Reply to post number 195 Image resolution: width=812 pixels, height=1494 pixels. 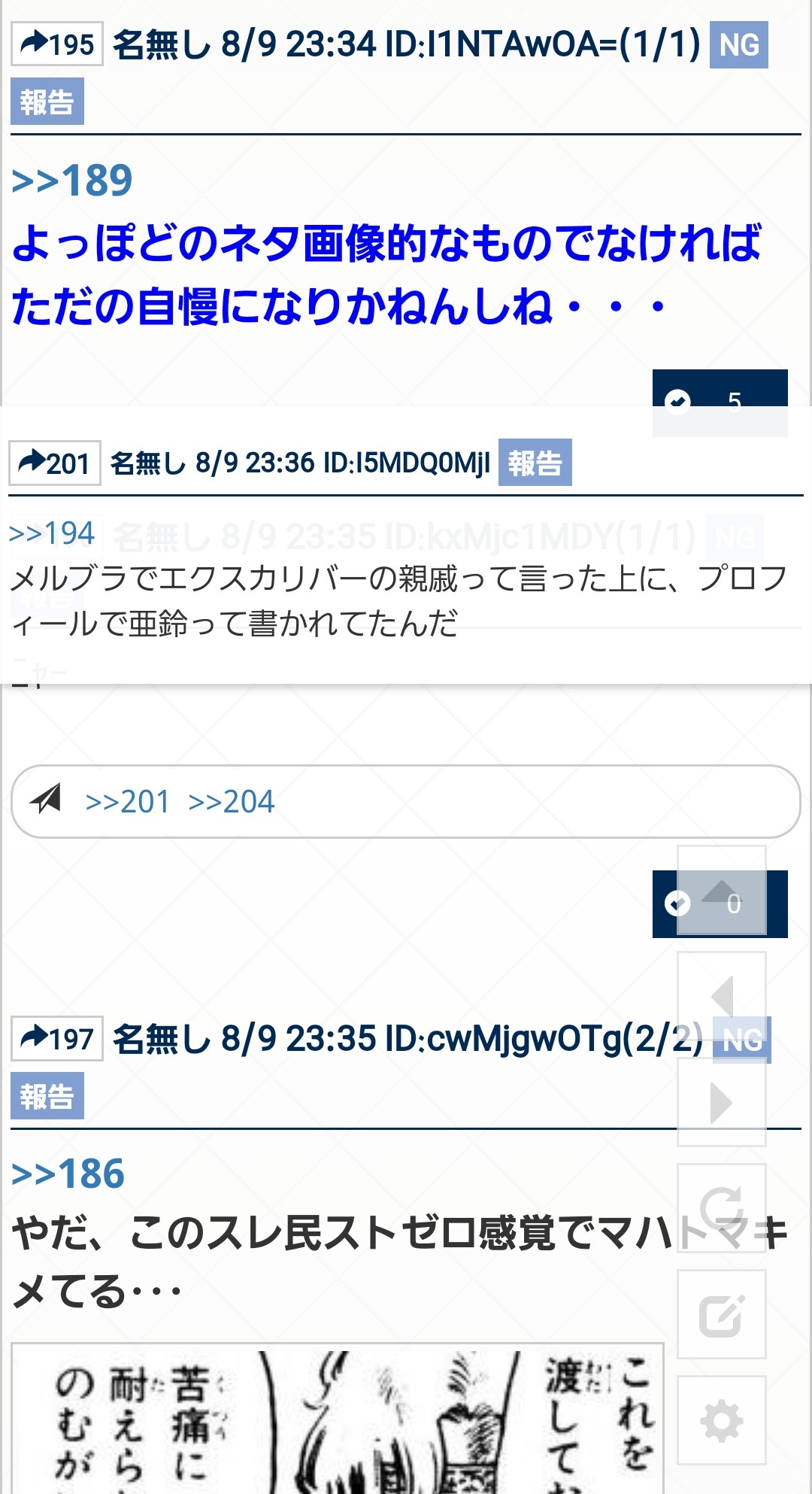[57, 44]
